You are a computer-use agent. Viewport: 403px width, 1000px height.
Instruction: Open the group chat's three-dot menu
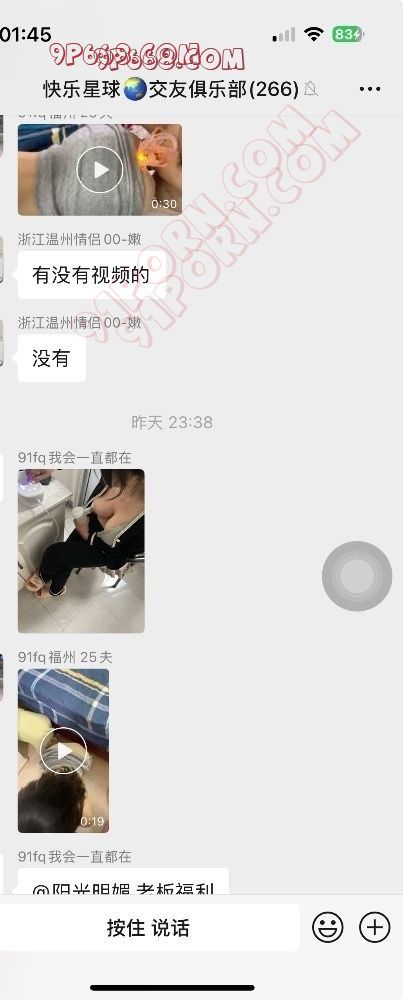click(370, 89)
